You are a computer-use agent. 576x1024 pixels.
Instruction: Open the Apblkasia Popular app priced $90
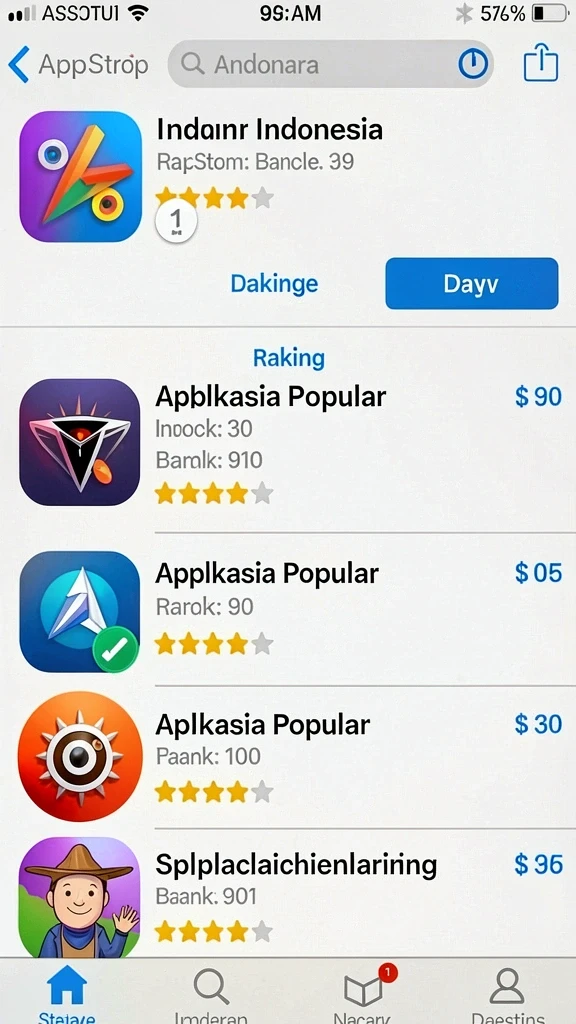pos(287,442)
